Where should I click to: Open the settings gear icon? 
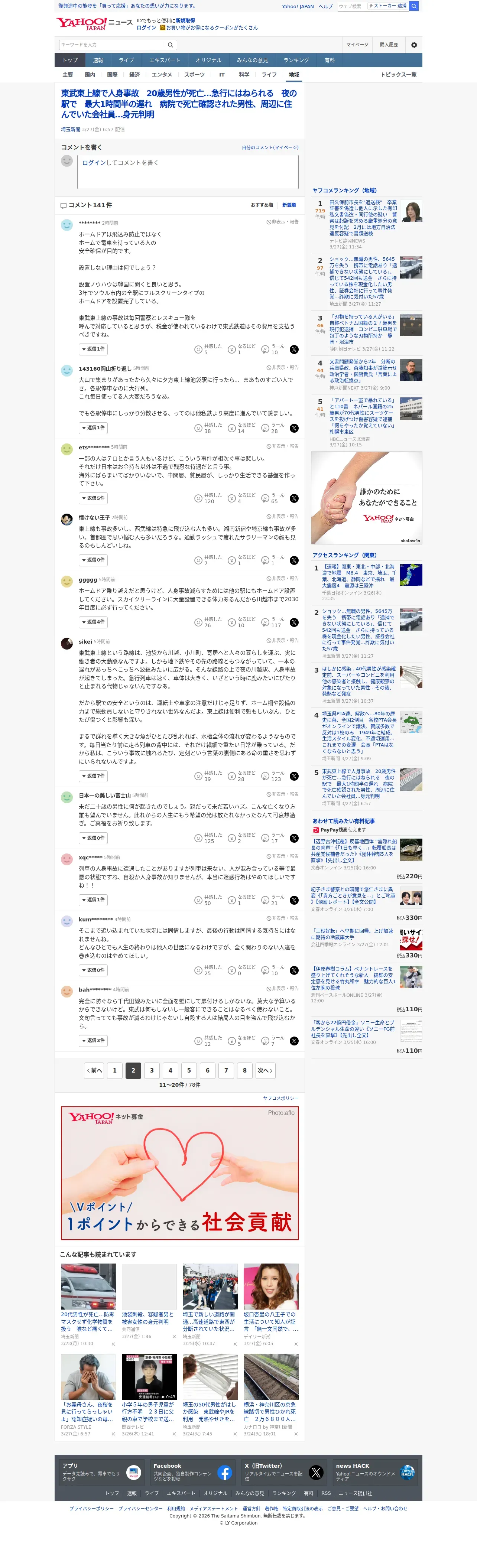click(414, 45)
